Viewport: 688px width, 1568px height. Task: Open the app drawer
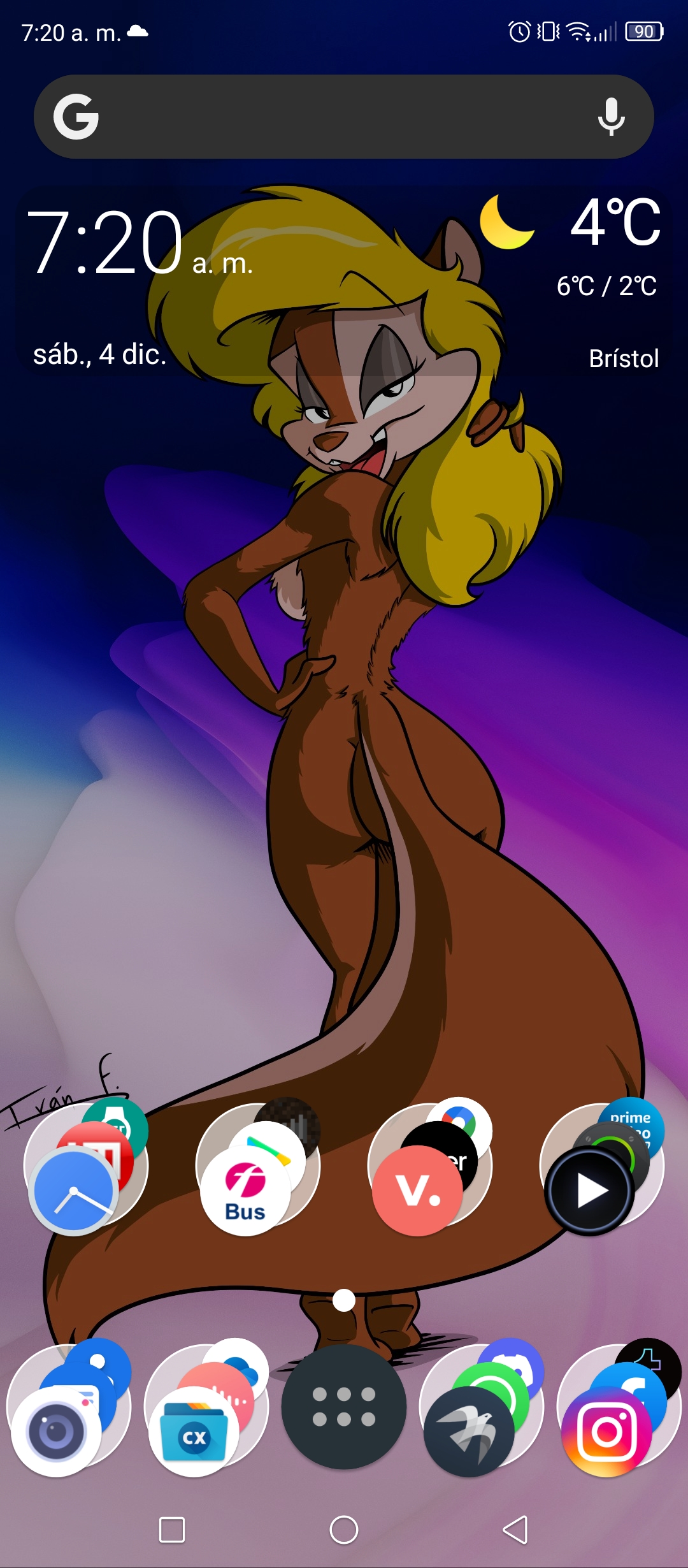click(x=344, y=1407)
